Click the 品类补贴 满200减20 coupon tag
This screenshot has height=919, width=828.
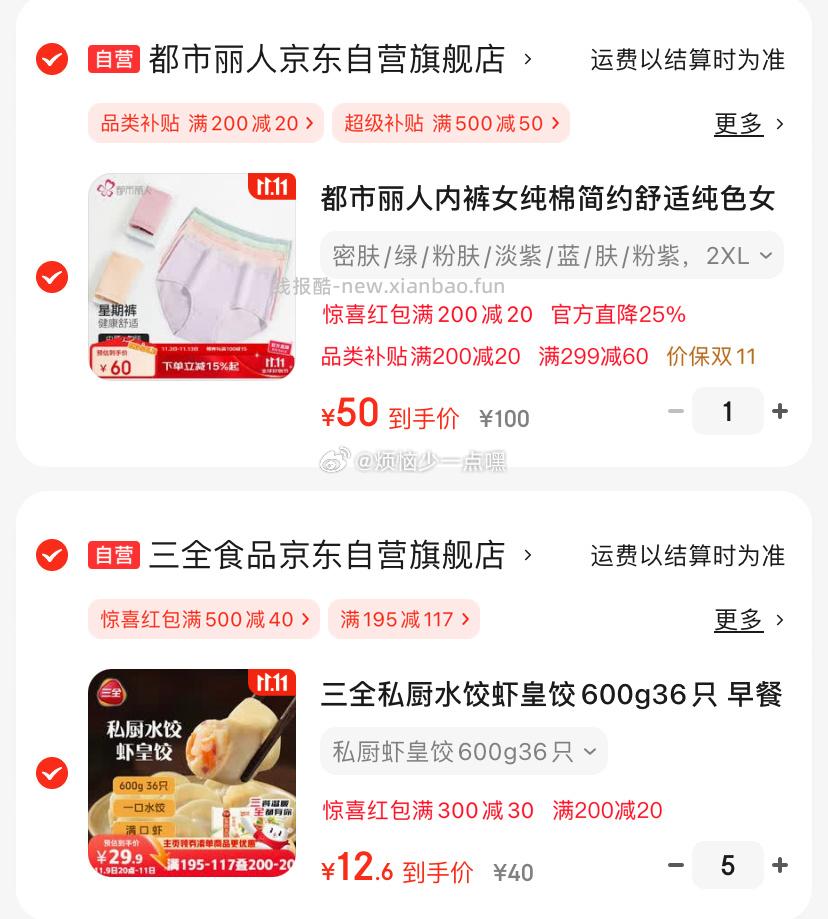205,123
